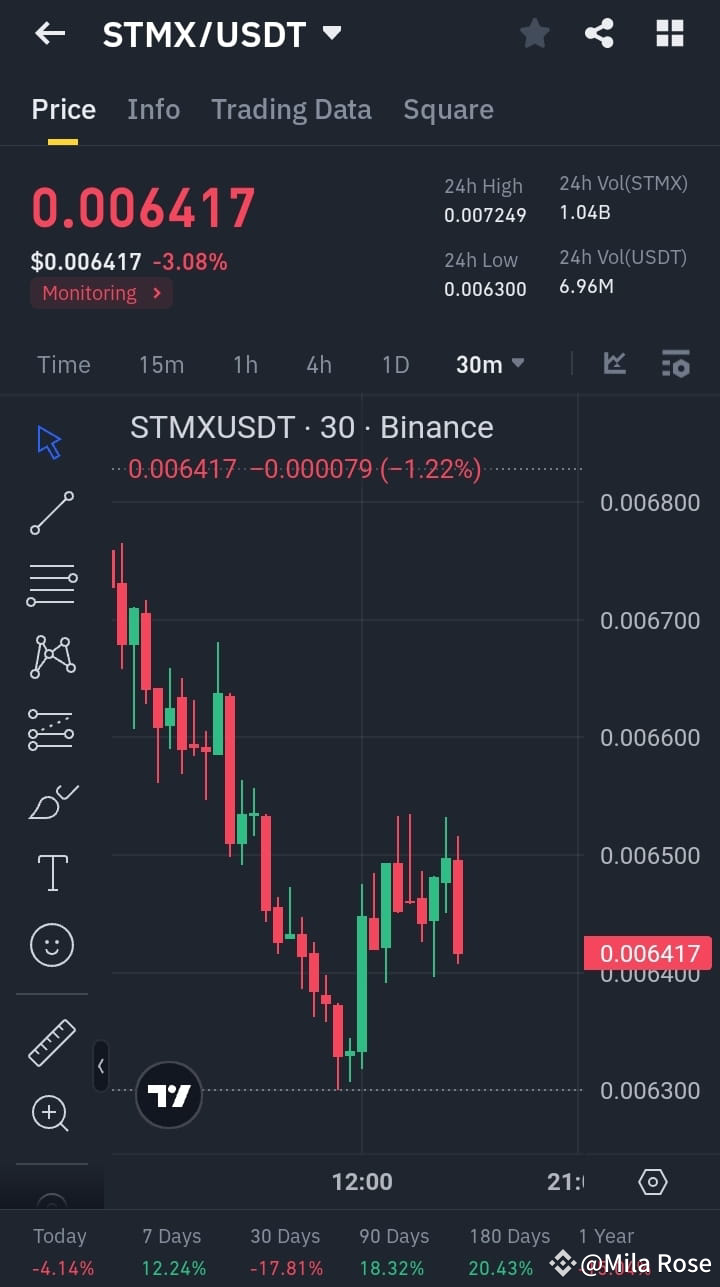Open the text annotation tool
Viewport: 720px width, 1287px height.
pyautogui.click(x=50, y=872)
